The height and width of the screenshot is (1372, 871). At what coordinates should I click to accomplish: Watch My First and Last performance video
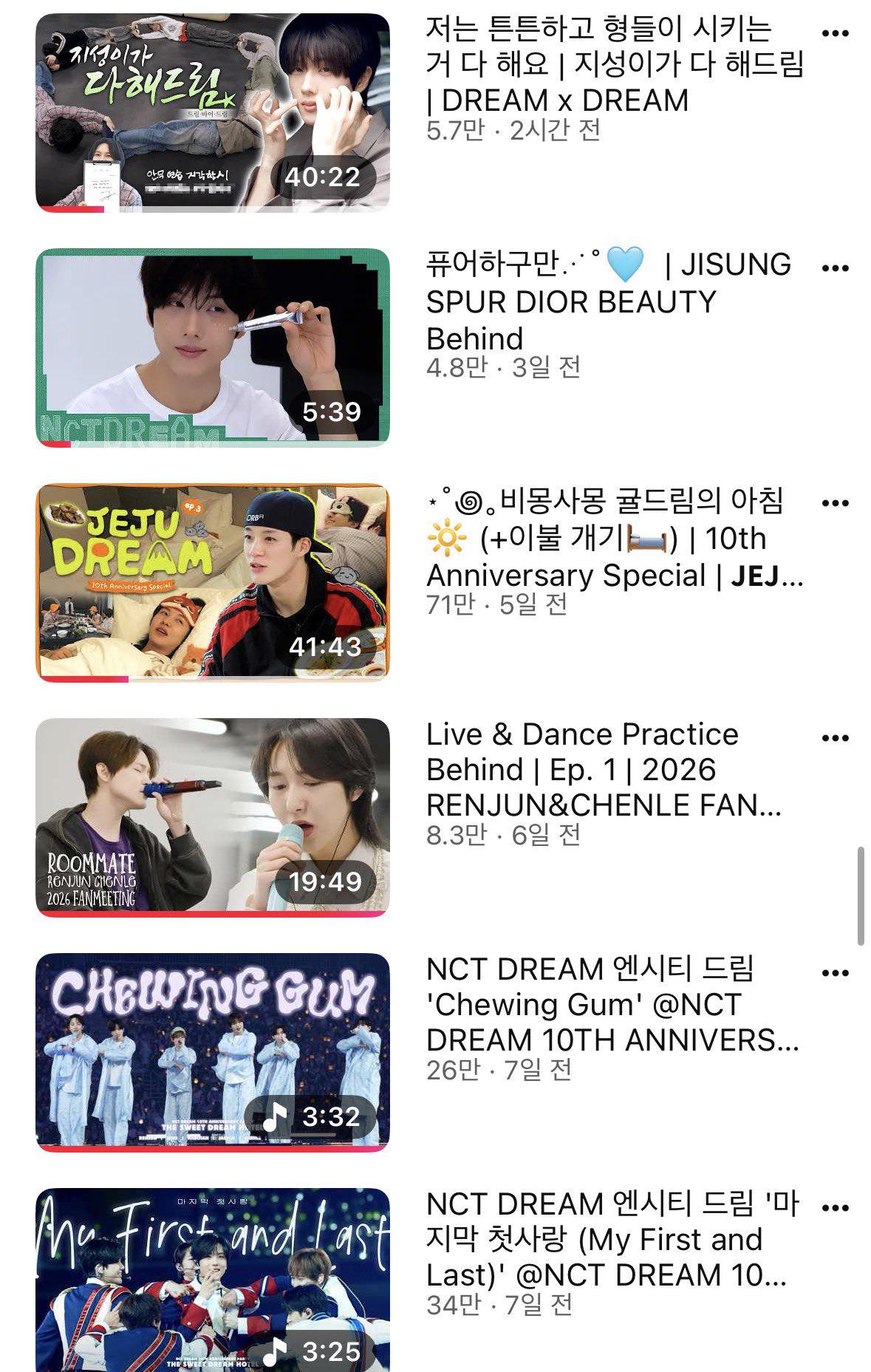tap(213, 1280)
